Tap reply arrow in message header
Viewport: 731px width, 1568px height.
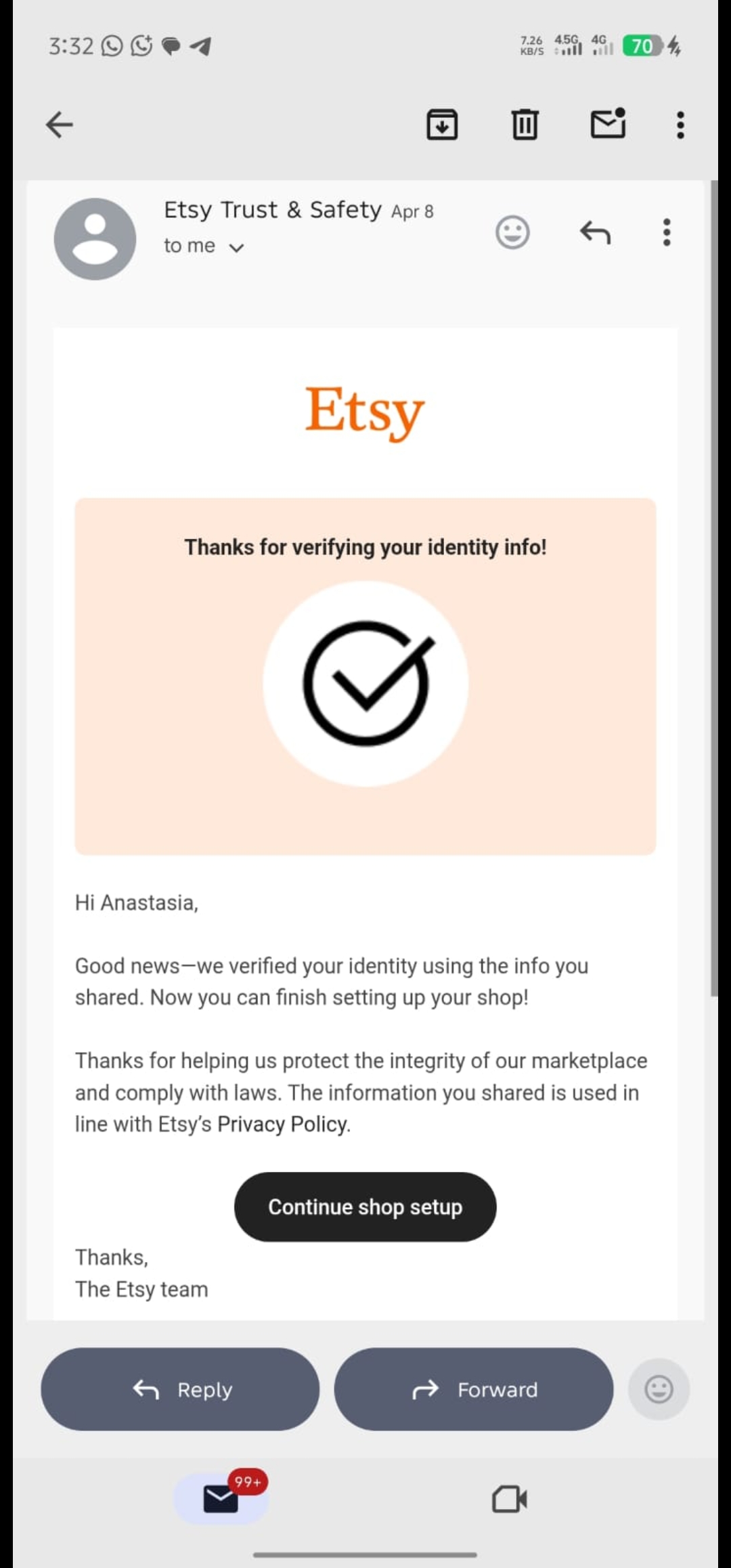click(x=595, y=232)
